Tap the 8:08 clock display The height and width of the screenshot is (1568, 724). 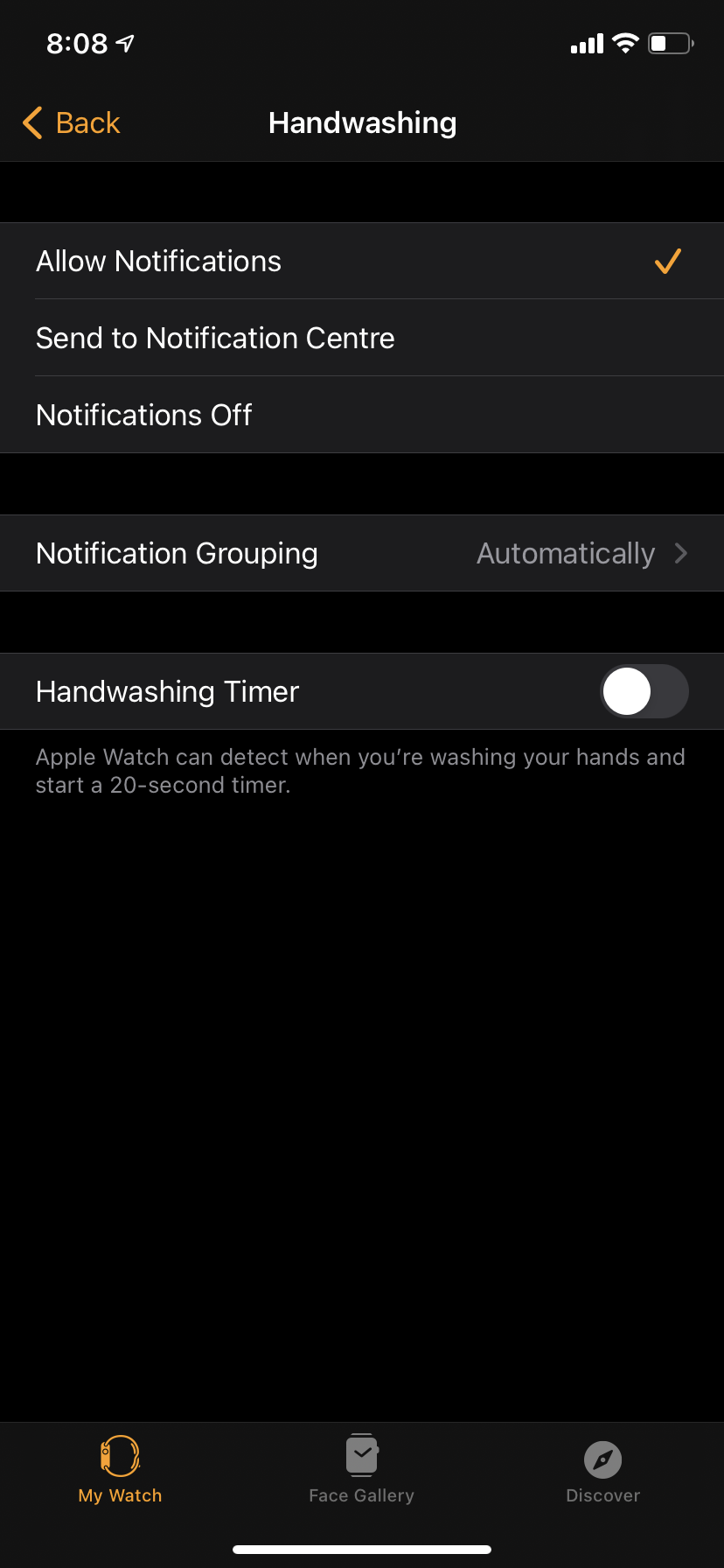74,42
